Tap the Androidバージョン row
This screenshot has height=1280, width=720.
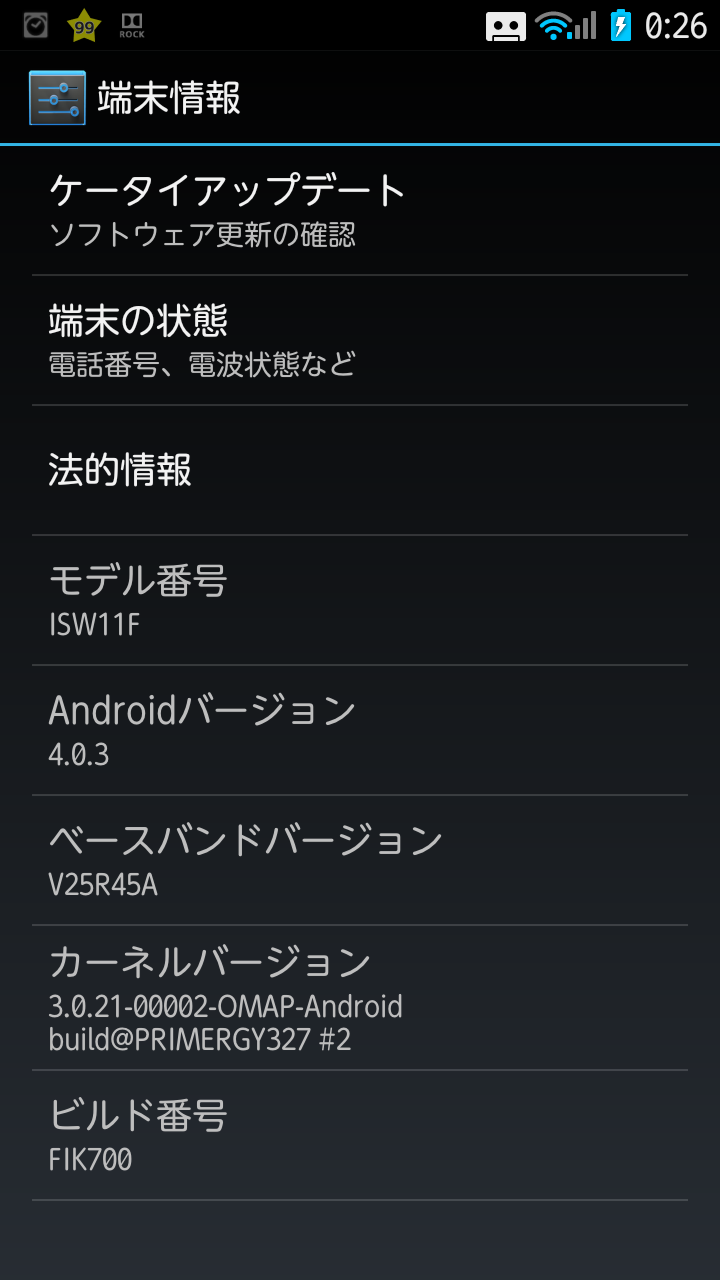[x=360, y=730]
